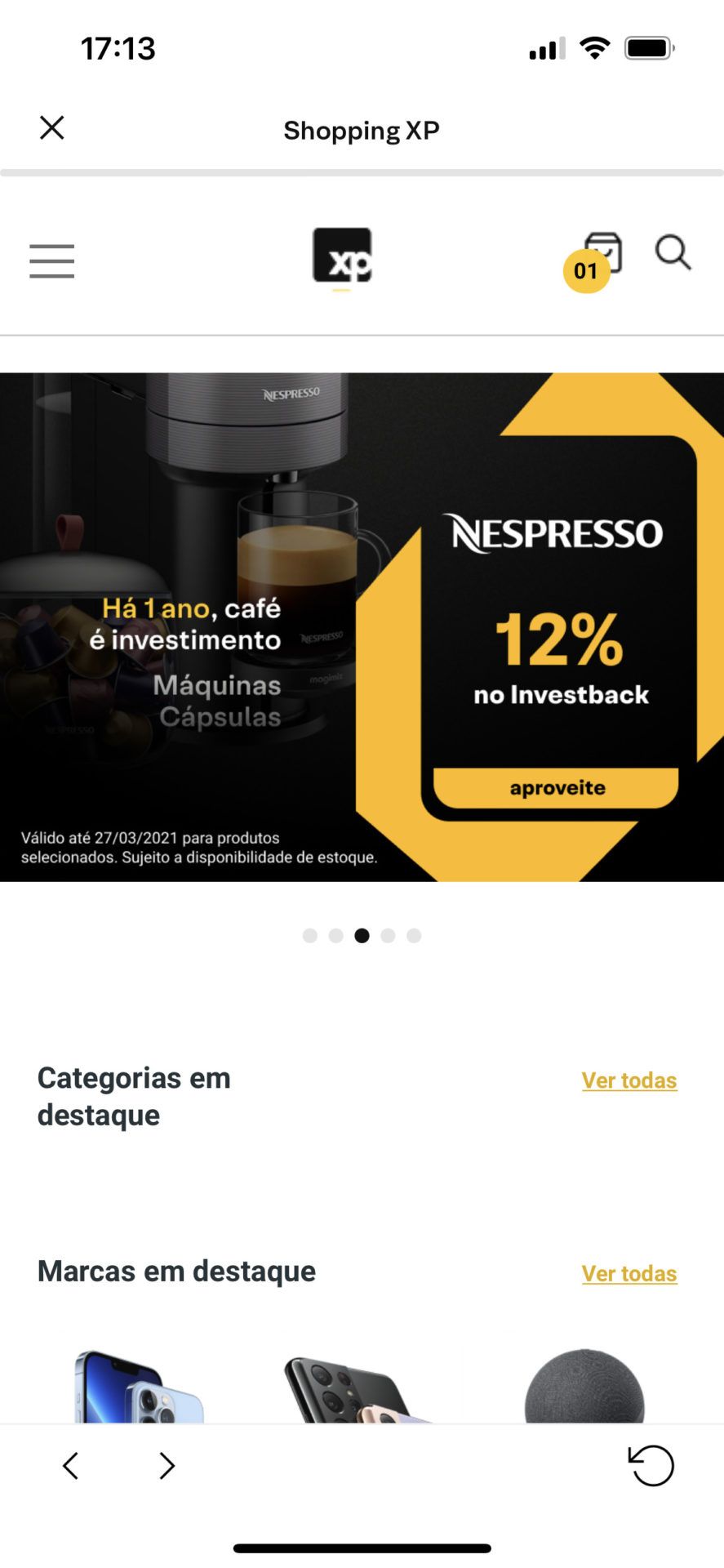The image size is (724, 1568).
Task: Go back to the previous web page
Action: (x=71, y=1466)
